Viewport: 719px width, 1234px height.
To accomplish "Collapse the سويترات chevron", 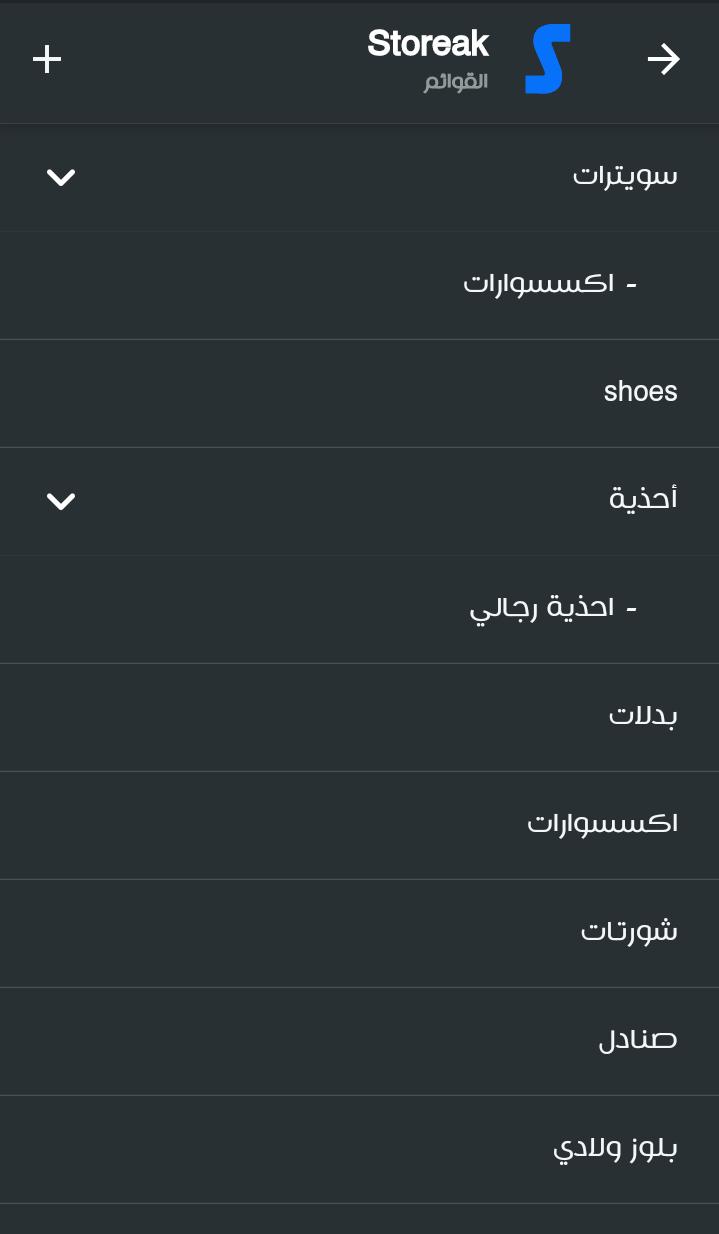I will point(61,178).
